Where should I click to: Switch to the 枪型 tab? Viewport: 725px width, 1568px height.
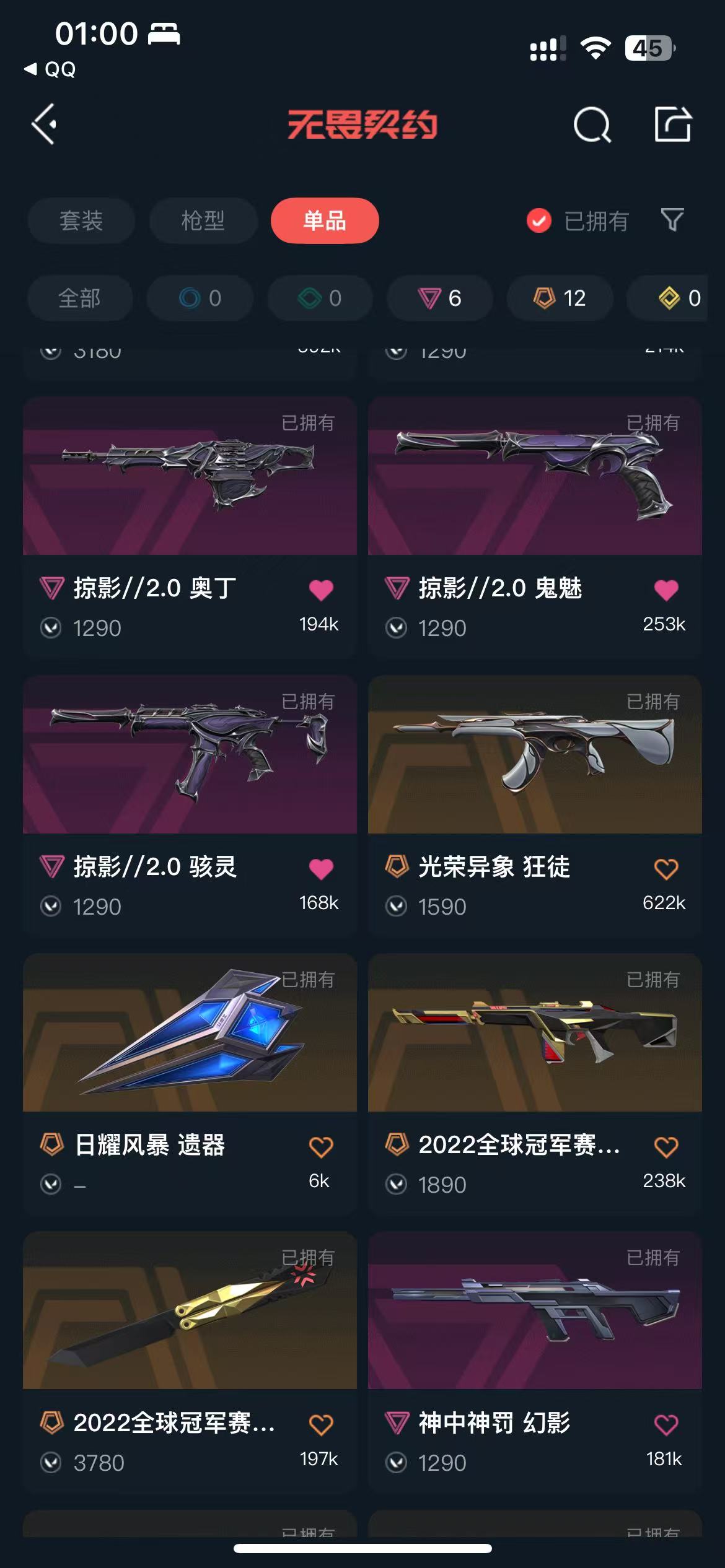pos(203,220)
